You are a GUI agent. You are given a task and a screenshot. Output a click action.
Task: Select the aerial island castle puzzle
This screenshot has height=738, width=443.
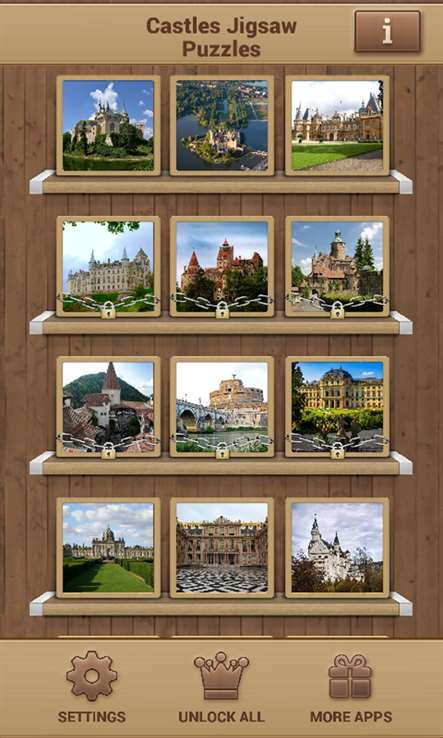[x=222, y=126]
